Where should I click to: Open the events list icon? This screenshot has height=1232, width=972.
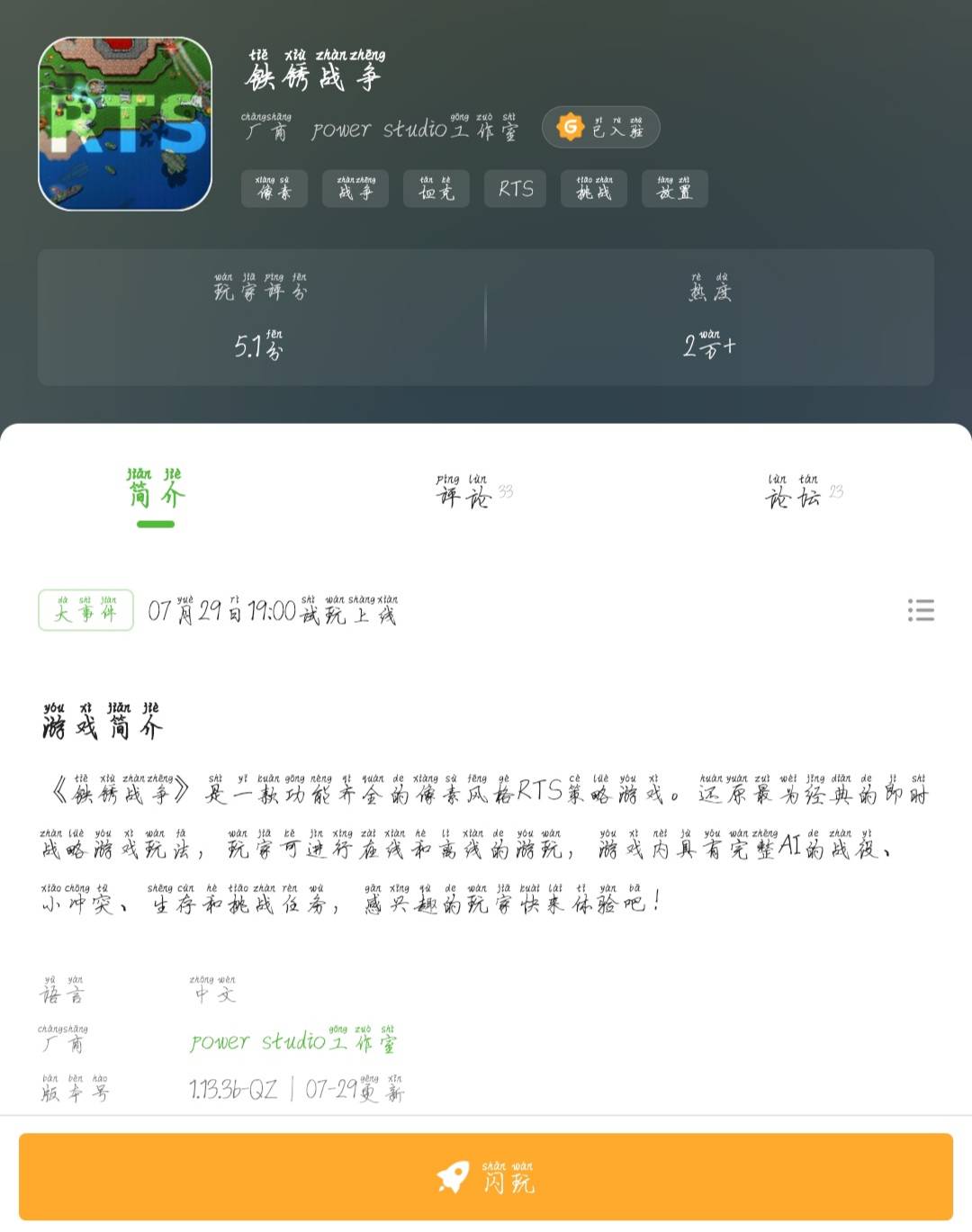[921, 610]
